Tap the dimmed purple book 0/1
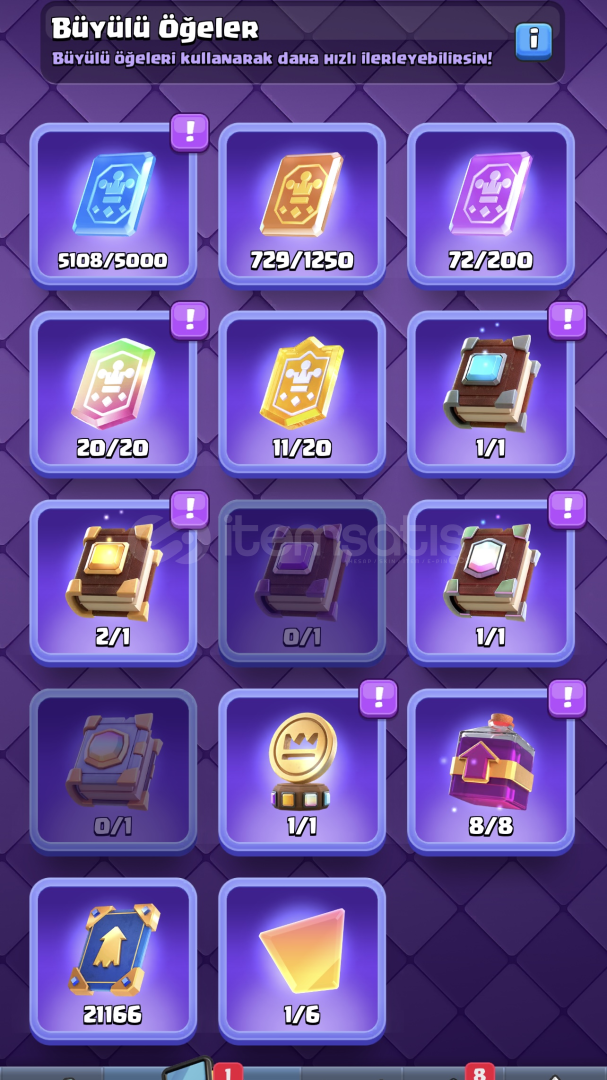The width and height of the screenshot is (607, 1080). [302, 582]
